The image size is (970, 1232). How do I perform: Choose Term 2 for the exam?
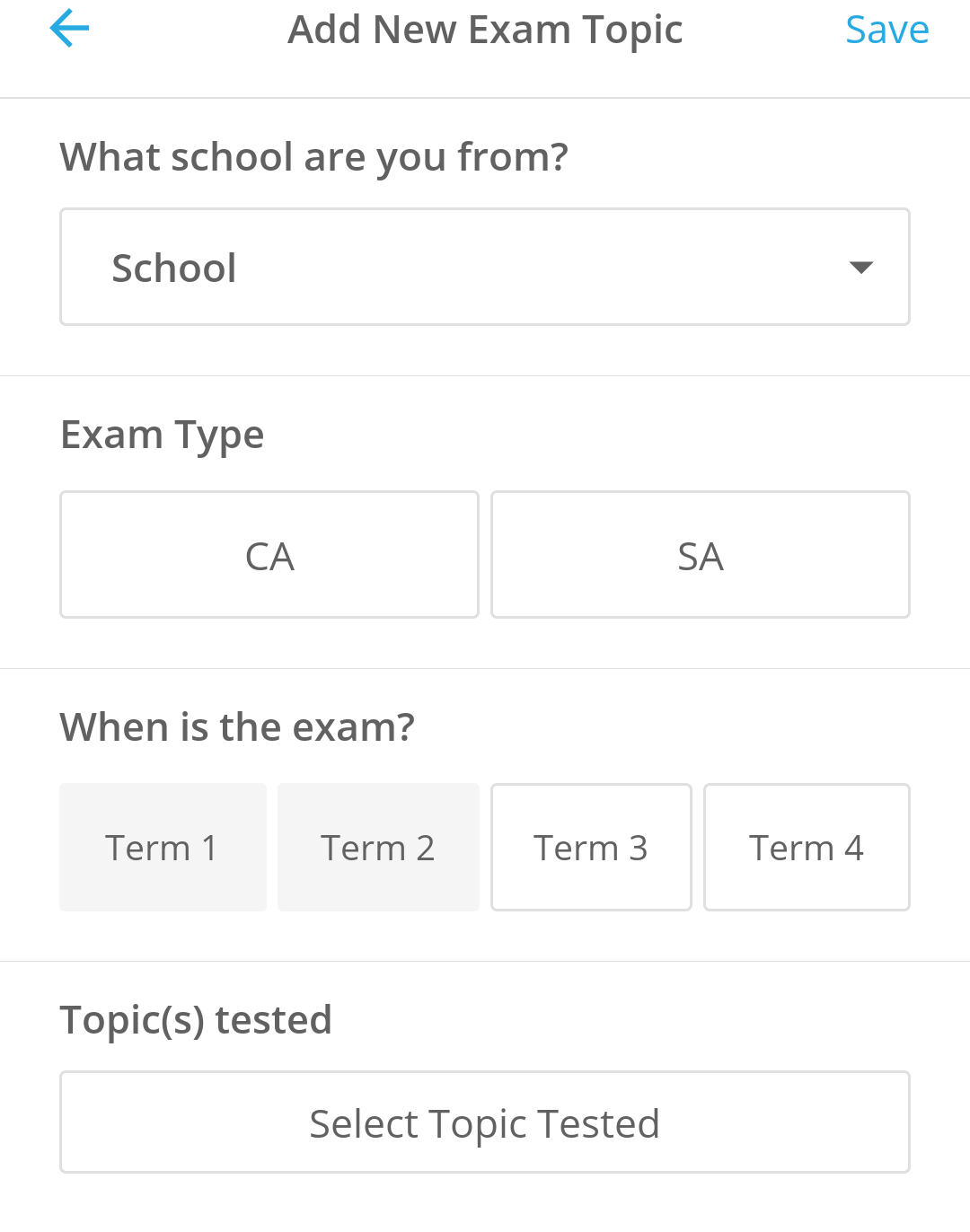pos(378,848)
